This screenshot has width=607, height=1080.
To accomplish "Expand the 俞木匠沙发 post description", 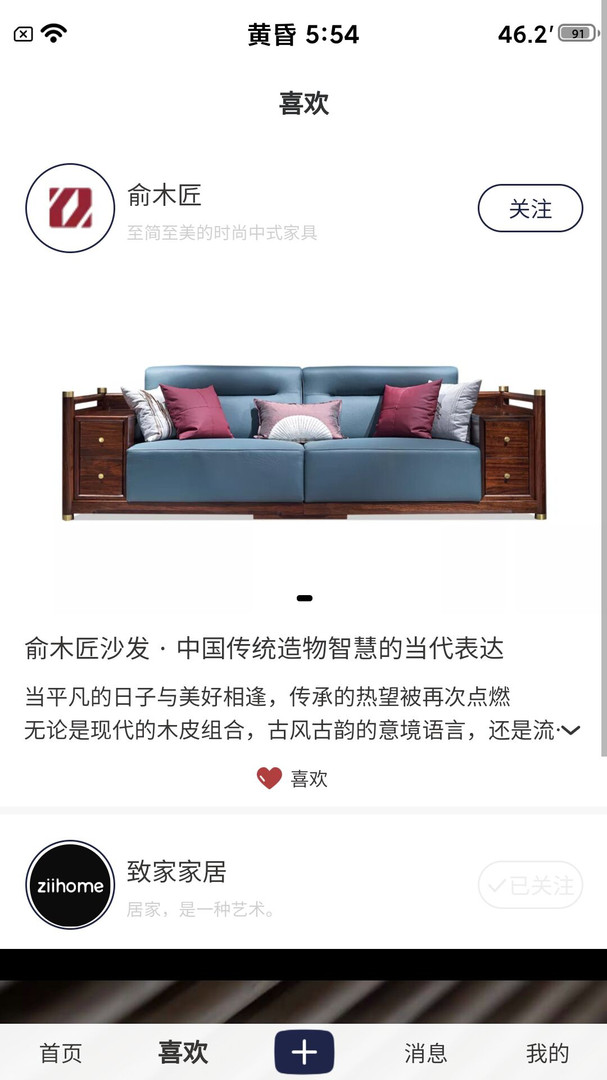I will (x=570, y=731).
